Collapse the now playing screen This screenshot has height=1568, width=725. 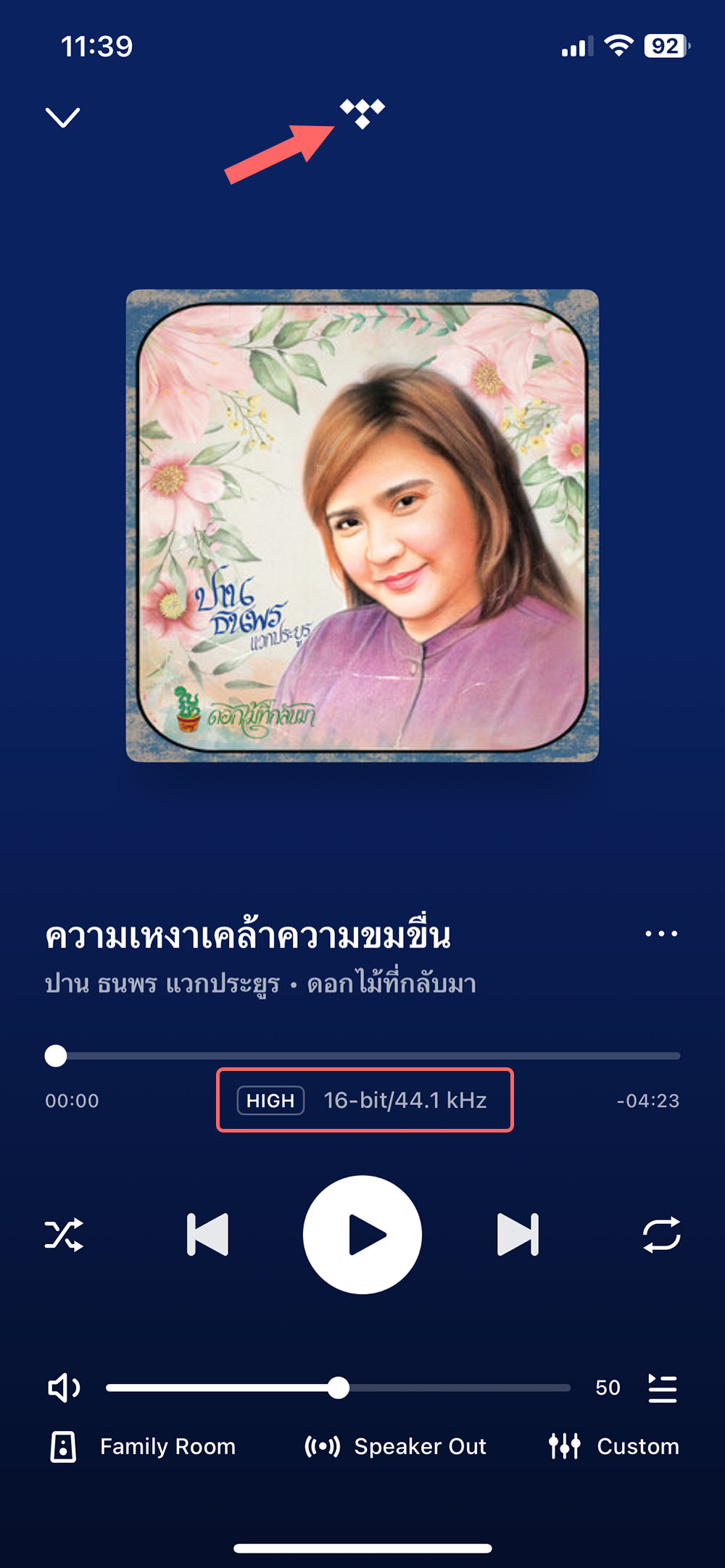point(62,117)
